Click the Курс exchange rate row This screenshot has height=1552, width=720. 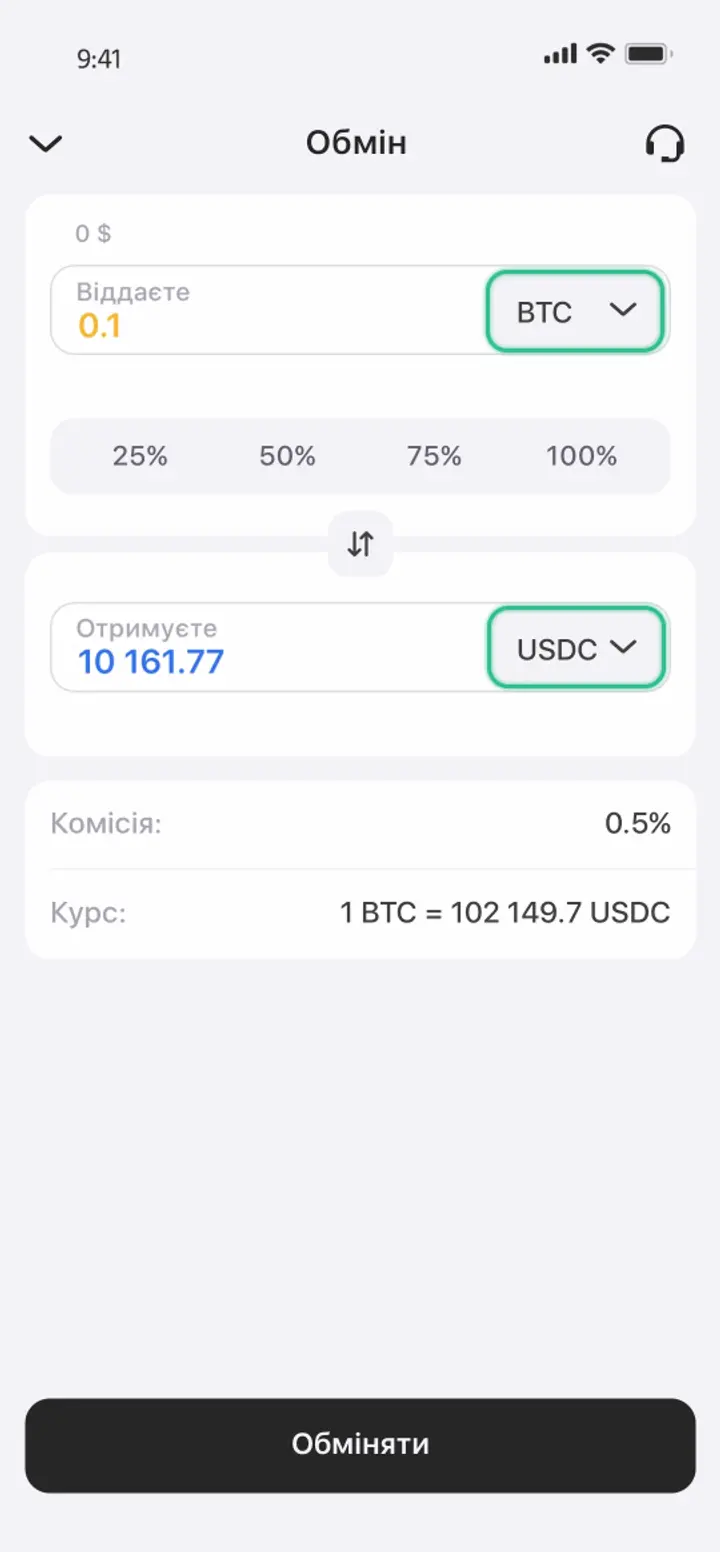(360, 912)
